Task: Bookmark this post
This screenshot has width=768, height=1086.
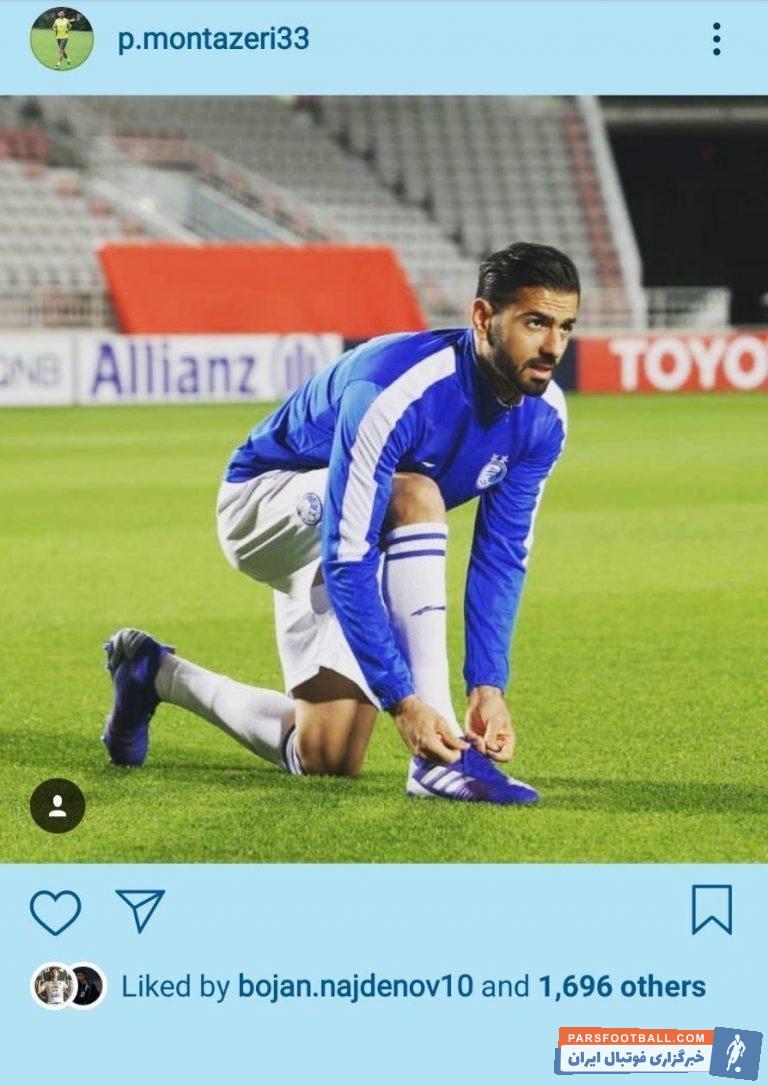Action: click(x=711, y=910)
